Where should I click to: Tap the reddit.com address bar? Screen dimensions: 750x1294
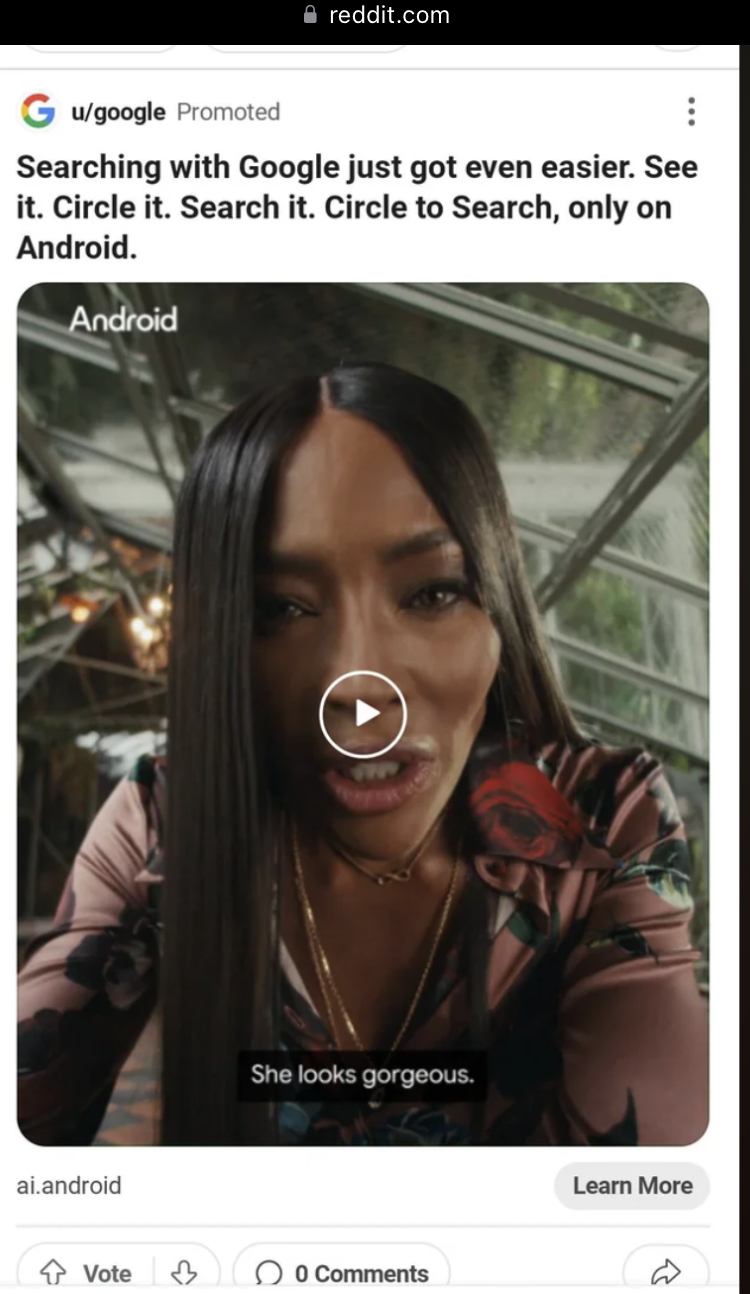(x=376, y=16)
